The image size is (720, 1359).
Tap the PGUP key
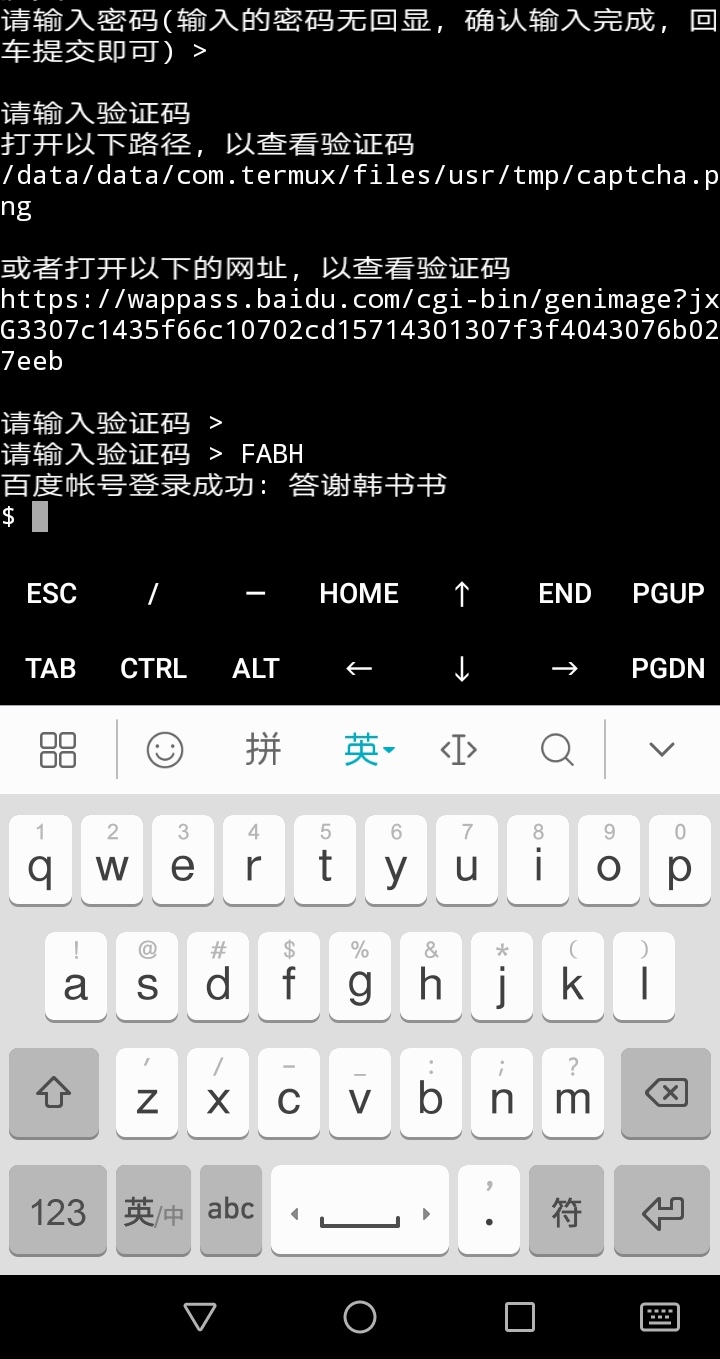click(x=668, y=593)
